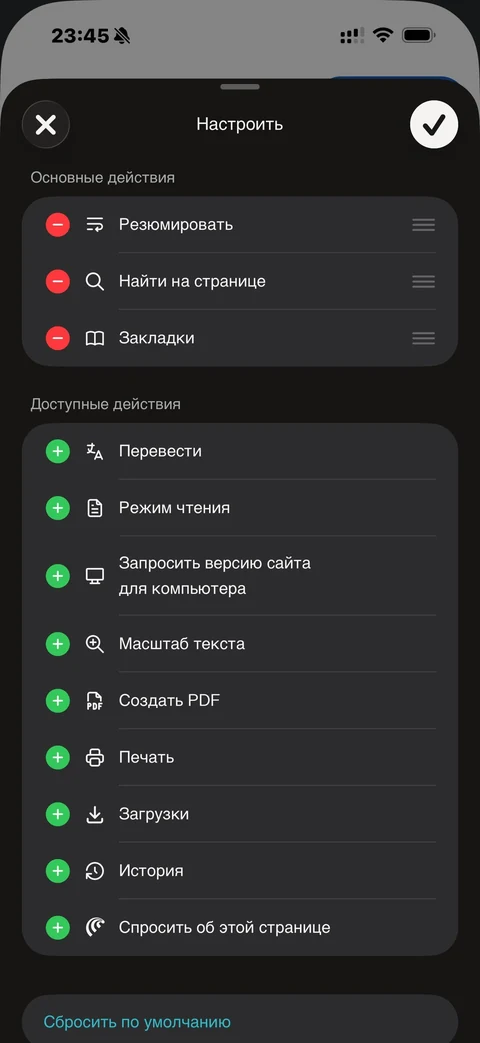Tap the reorder handle next to Закладки
The width and height of the screenshot is (480, 1043).
click(423, 338)
